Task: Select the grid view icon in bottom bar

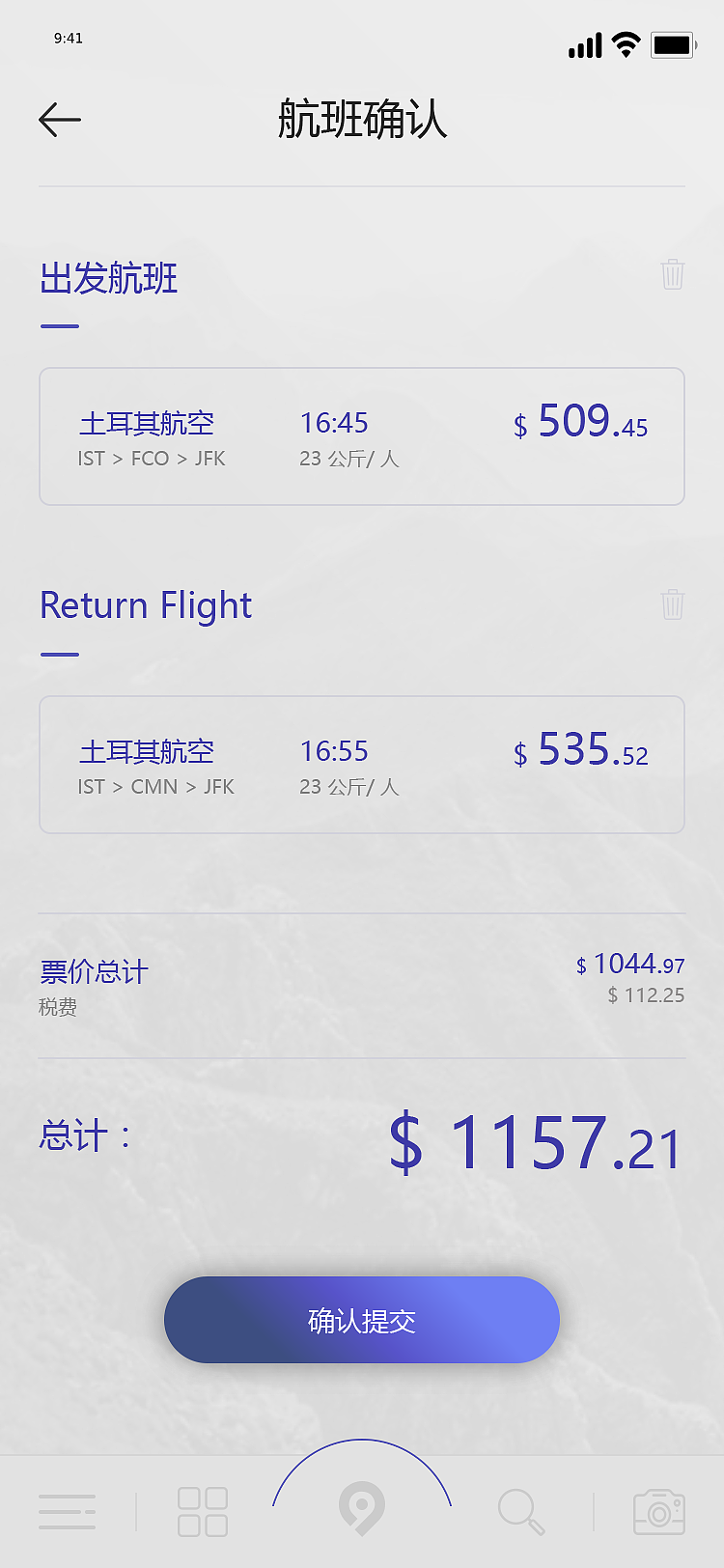Action: 202,1509
